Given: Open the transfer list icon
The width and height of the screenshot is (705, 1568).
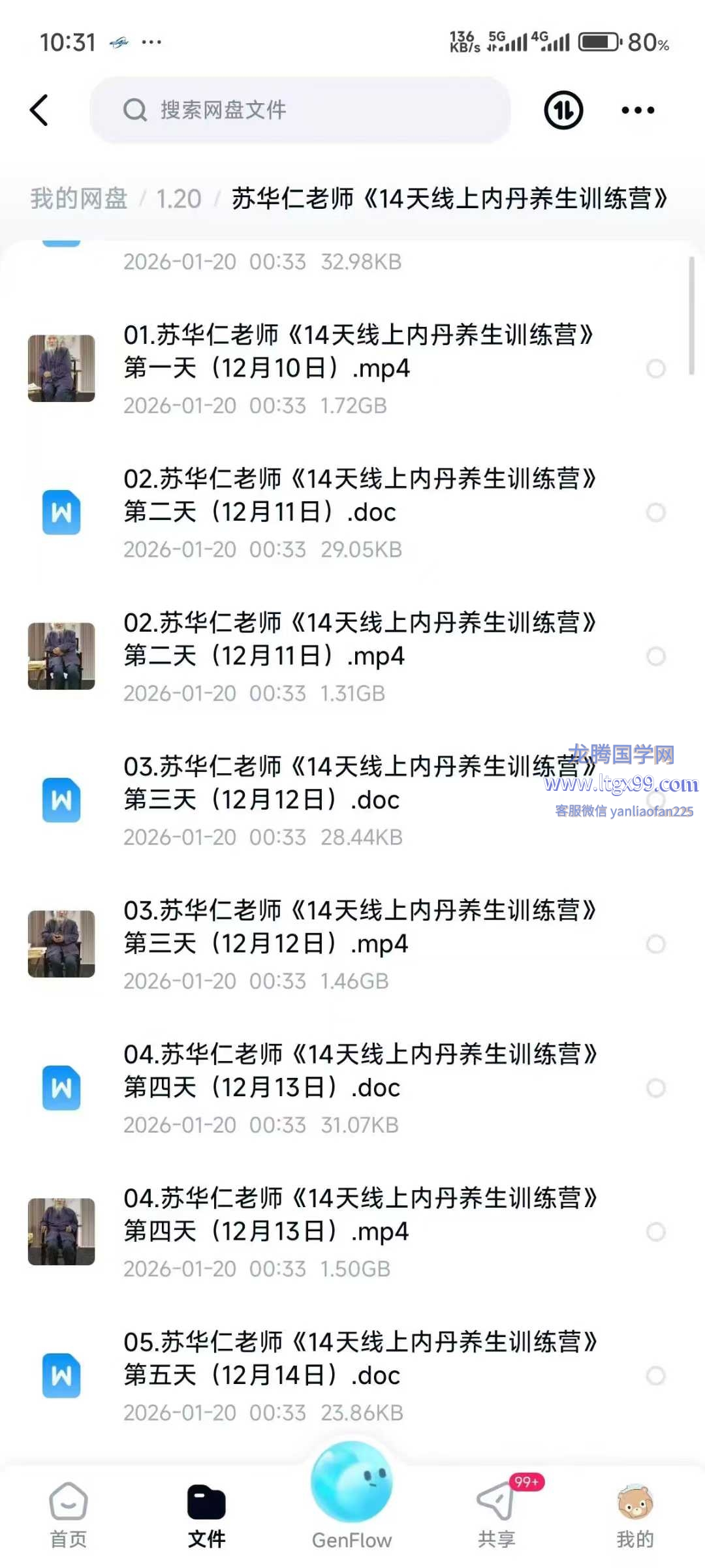Looking at the screenshot, I should tap(563, 110).
